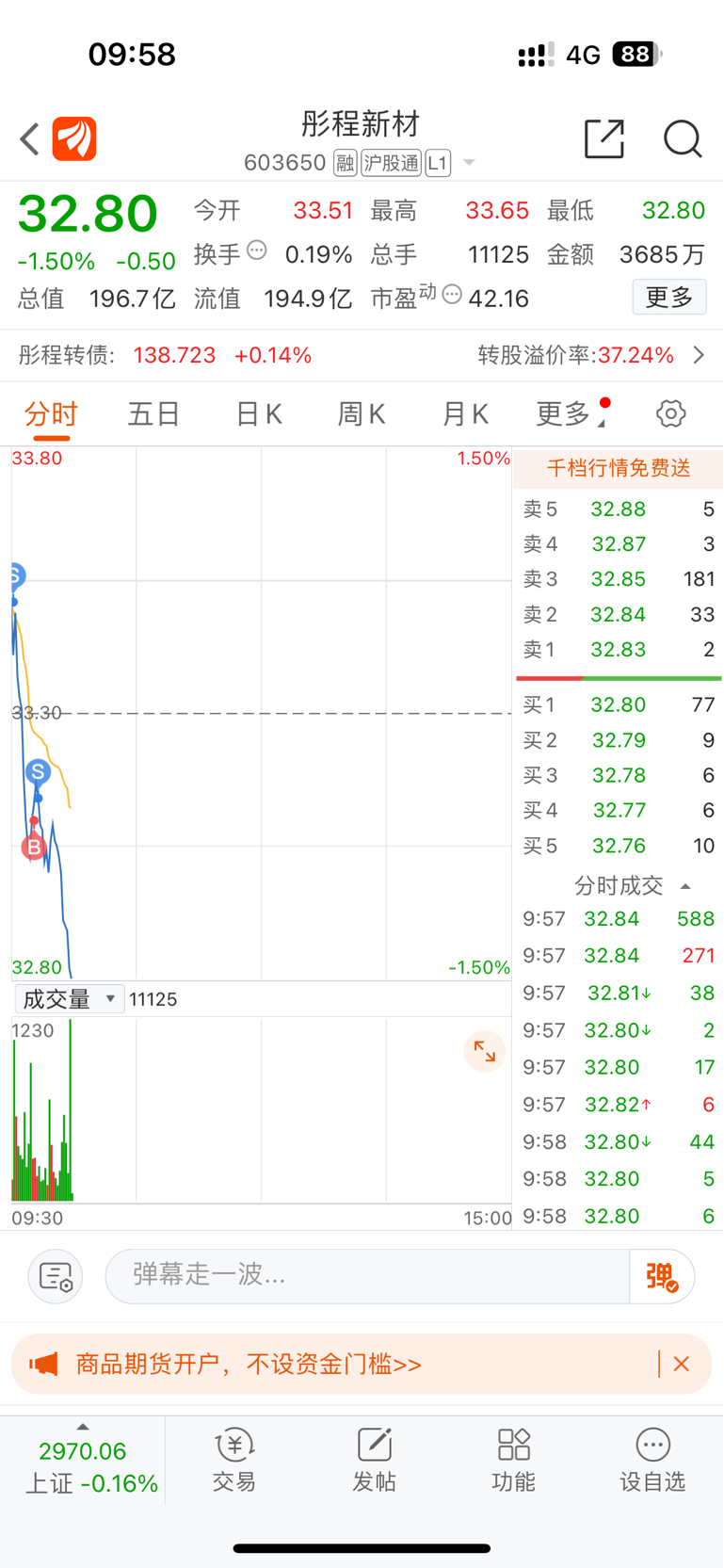Screen dimensions: 724x1568
Task: Select the 月K chart tab
Action: (465, 413)
